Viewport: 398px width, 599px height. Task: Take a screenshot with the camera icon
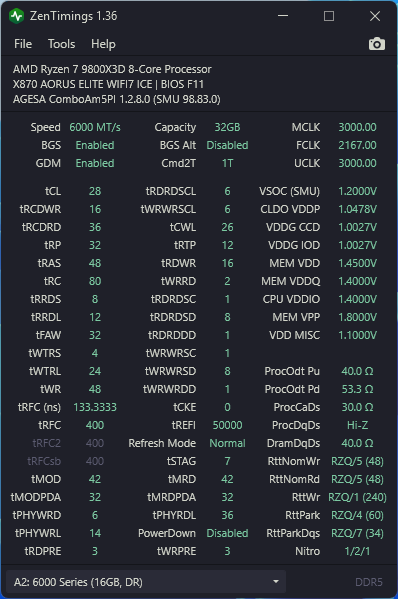click(377, 44)
